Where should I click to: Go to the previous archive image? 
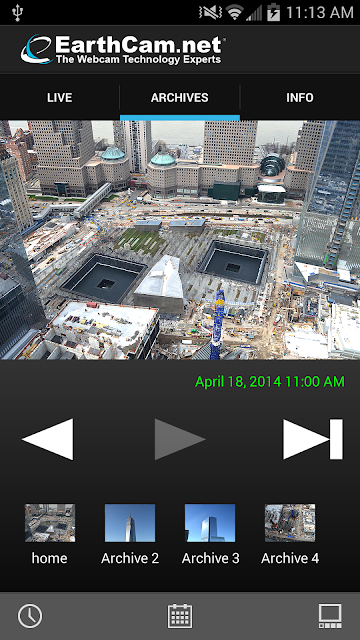click(48, 439)
